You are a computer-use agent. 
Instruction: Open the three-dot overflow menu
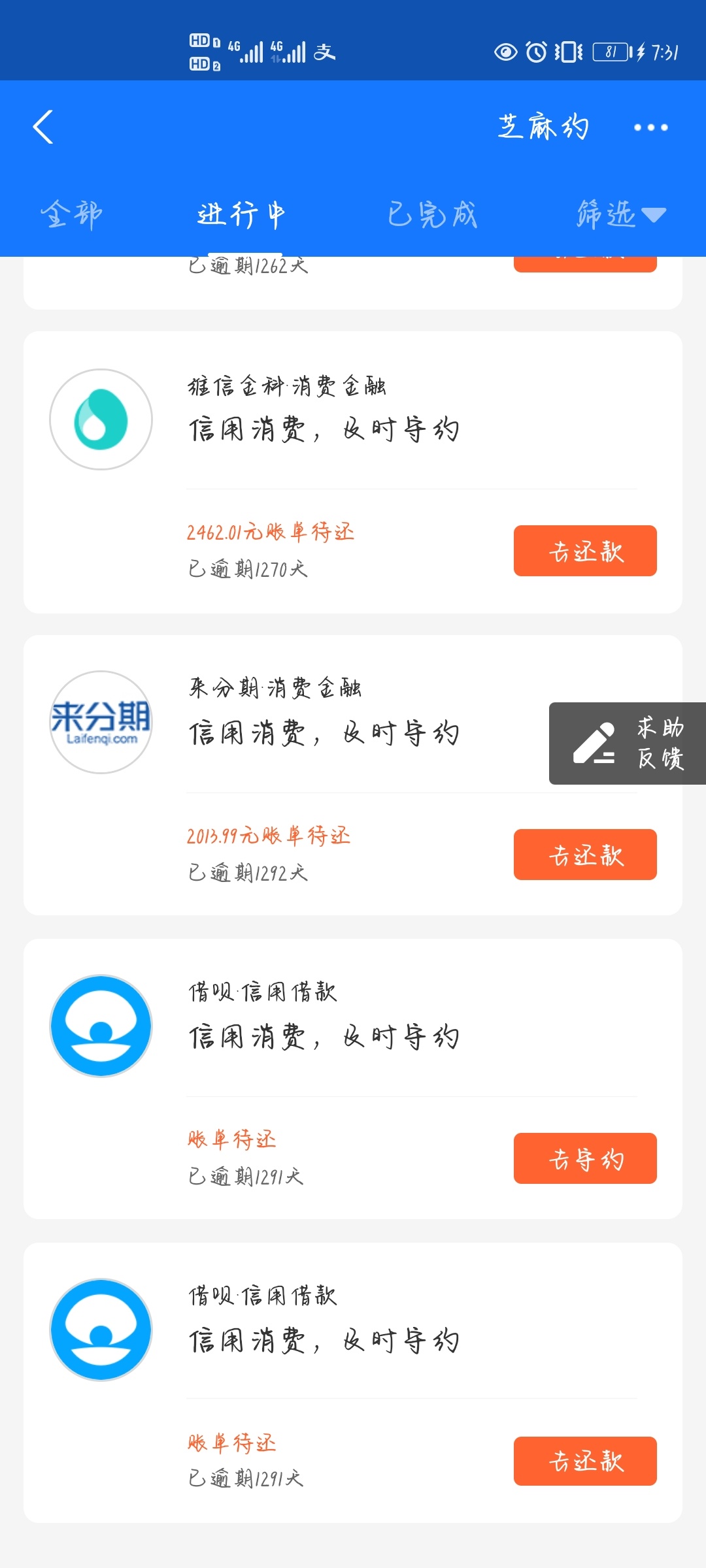tap(650, 127)
